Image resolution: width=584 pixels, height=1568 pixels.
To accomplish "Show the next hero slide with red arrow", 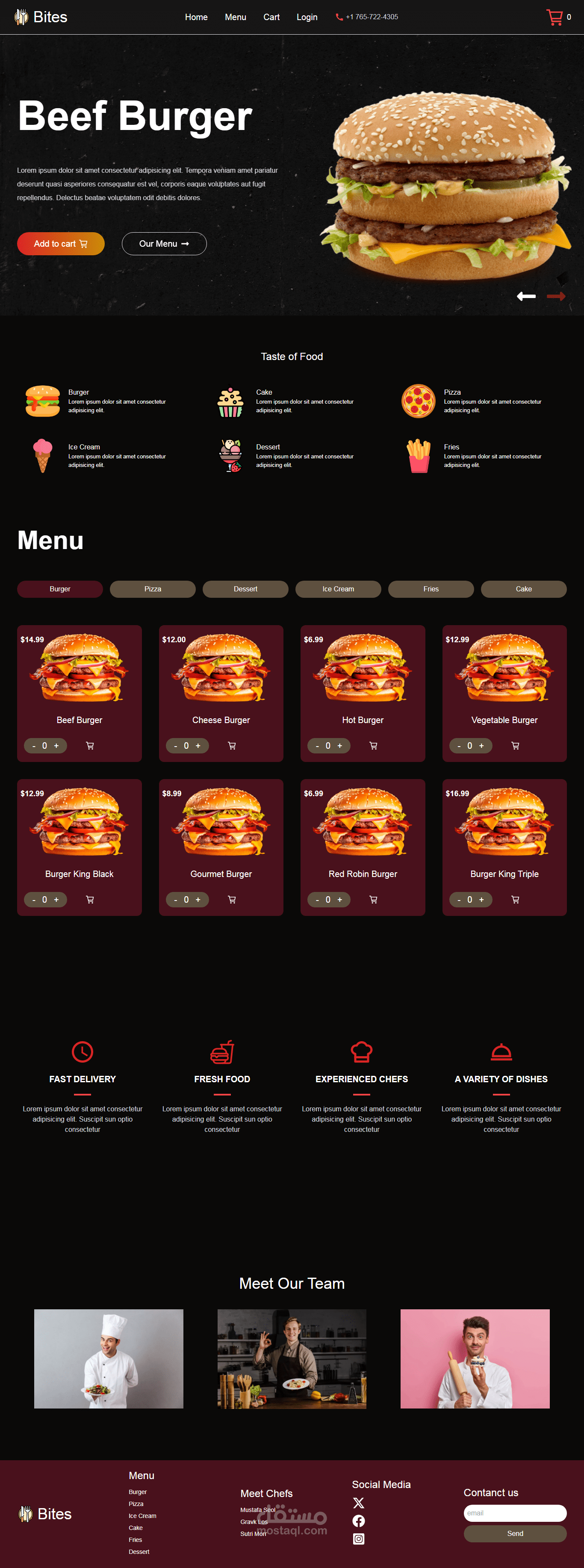I will (555, 296).
